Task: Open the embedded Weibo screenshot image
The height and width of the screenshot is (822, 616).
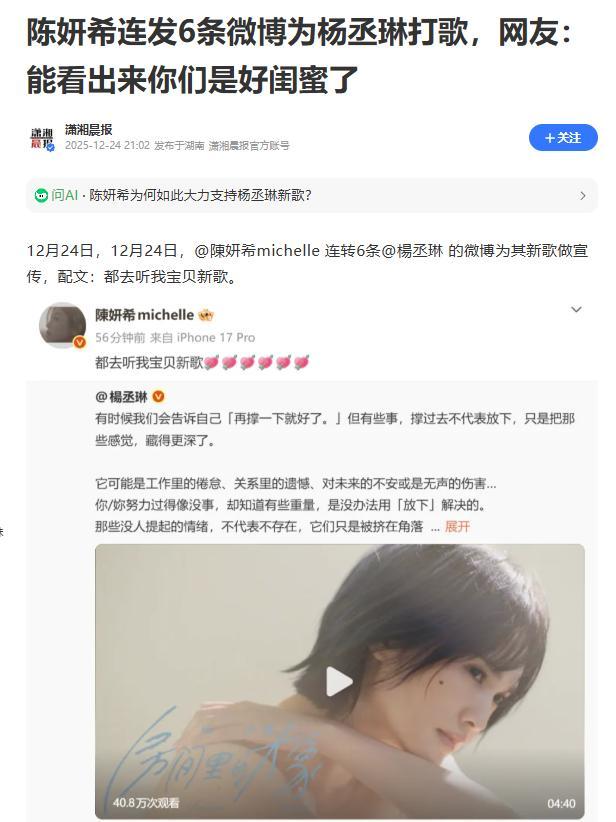Action: 312,560
